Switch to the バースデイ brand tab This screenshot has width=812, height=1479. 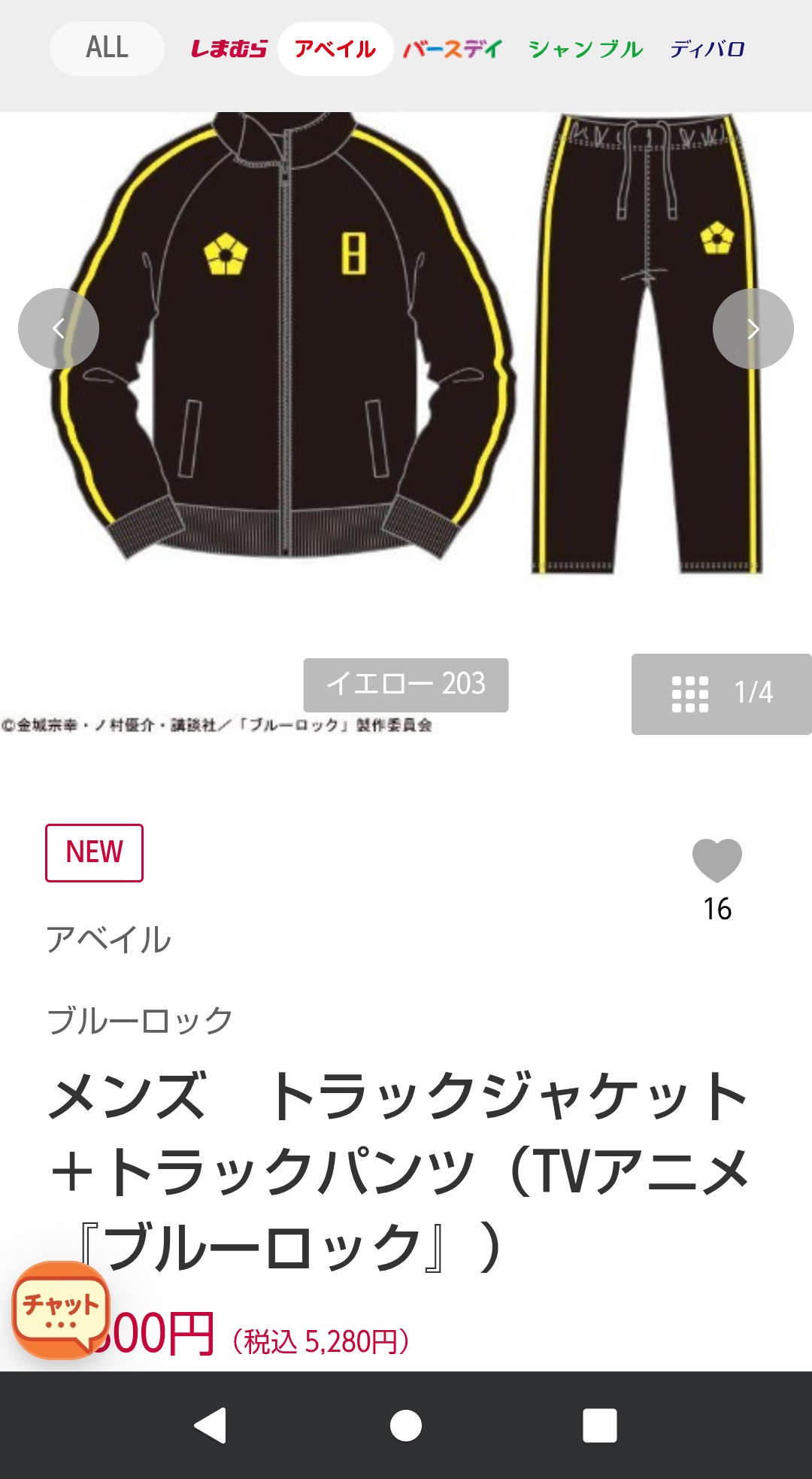(452, 49)
